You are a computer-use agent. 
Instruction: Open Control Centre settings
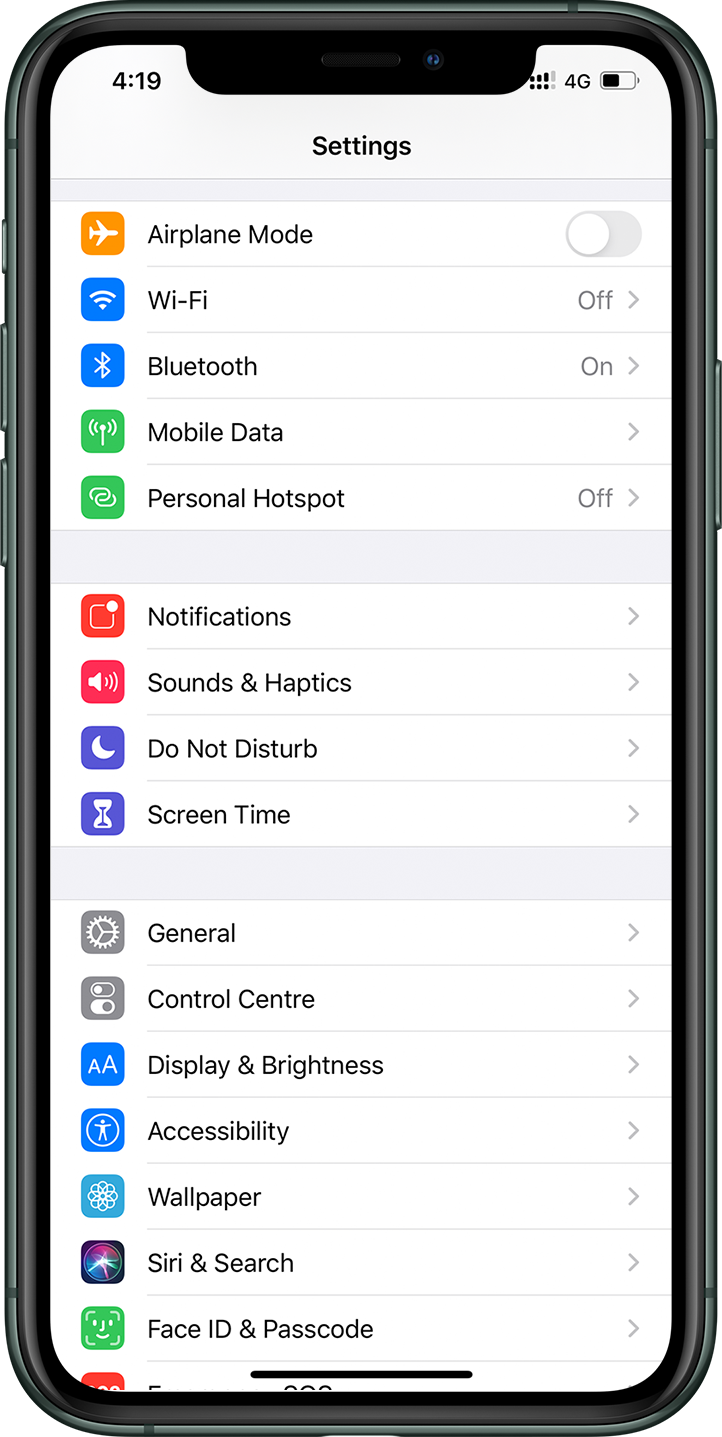pyautogui.click(x=361, y=999)
